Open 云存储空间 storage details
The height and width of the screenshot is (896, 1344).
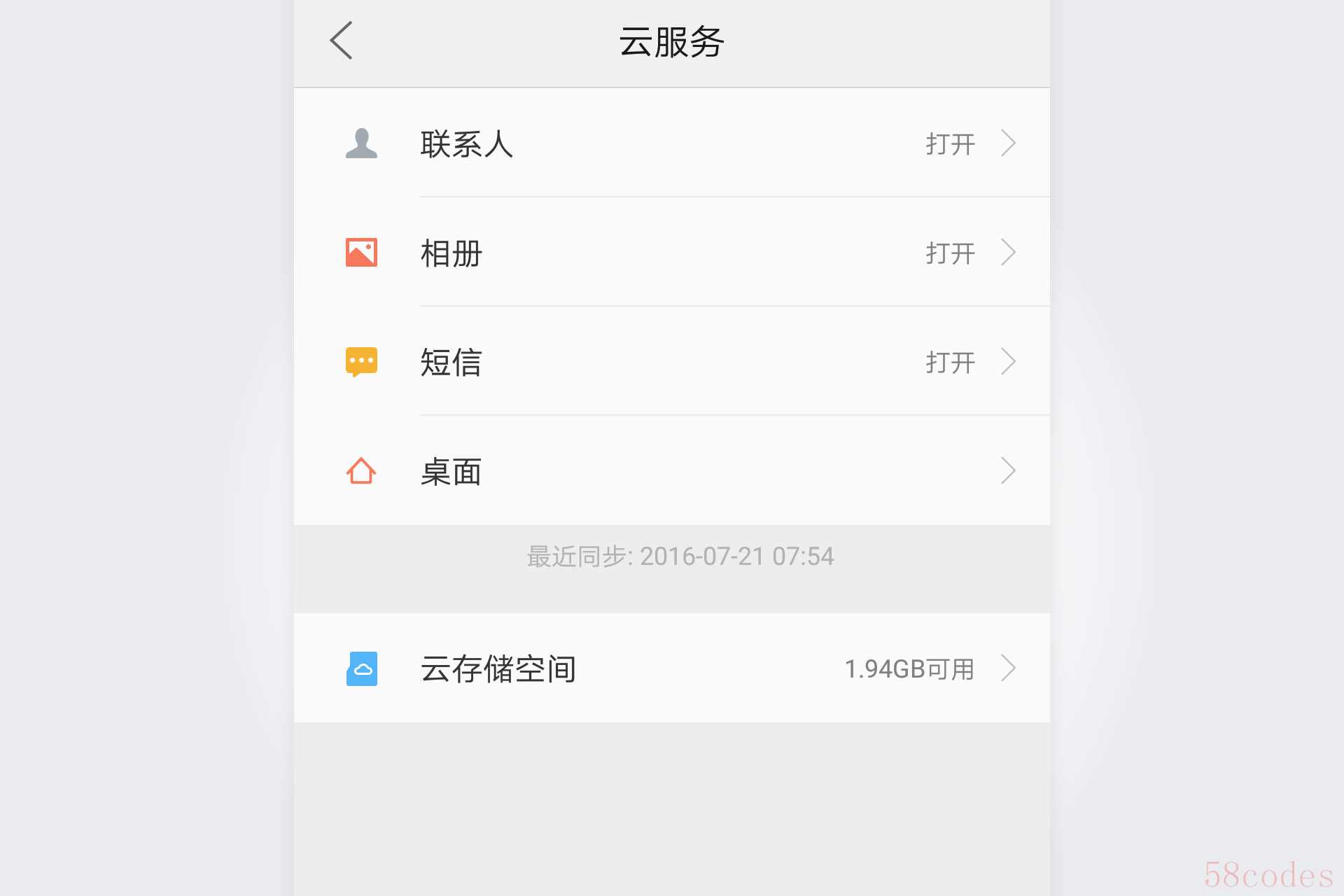click(x=671, y=668)
